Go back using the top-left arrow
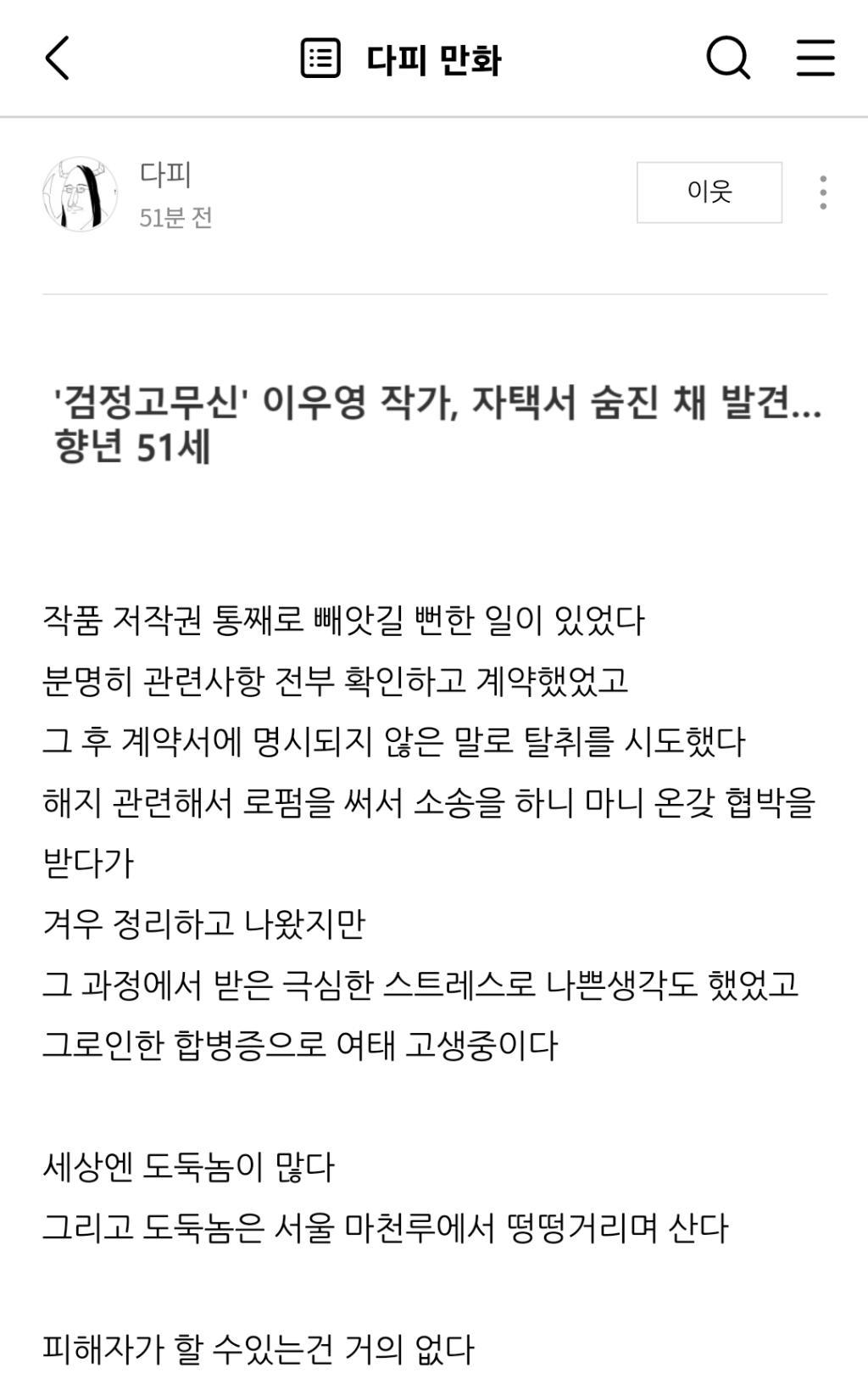Viewport: 868px width, 1390px height. click(x=57, y=59)
